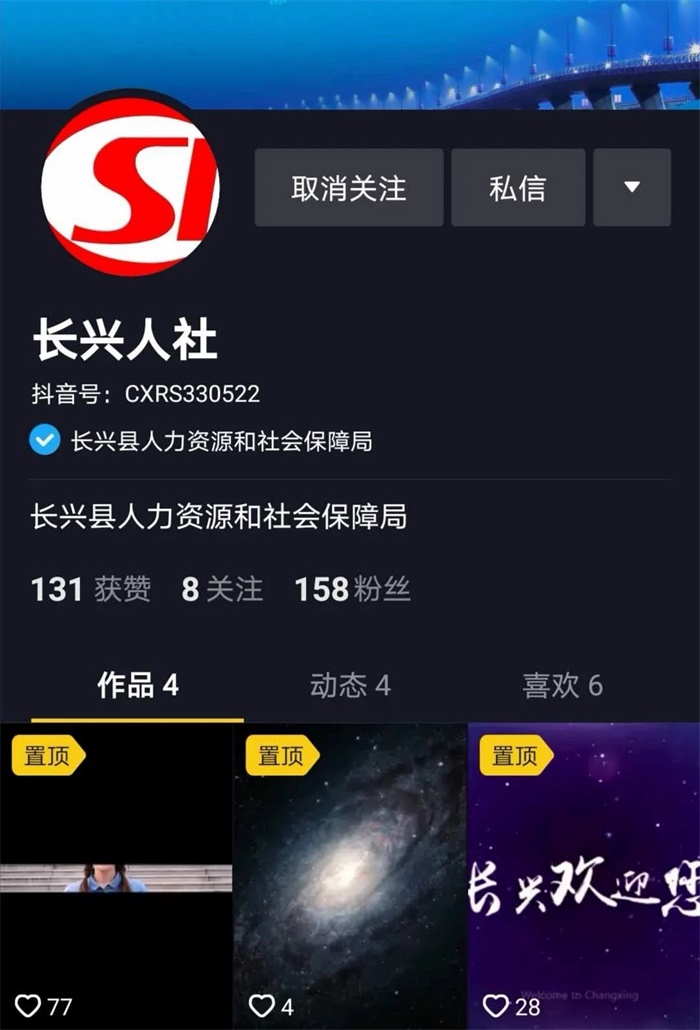700x1030 pixels.
Task: Switch to the 喜欢 tab
Action: point(562,686)
